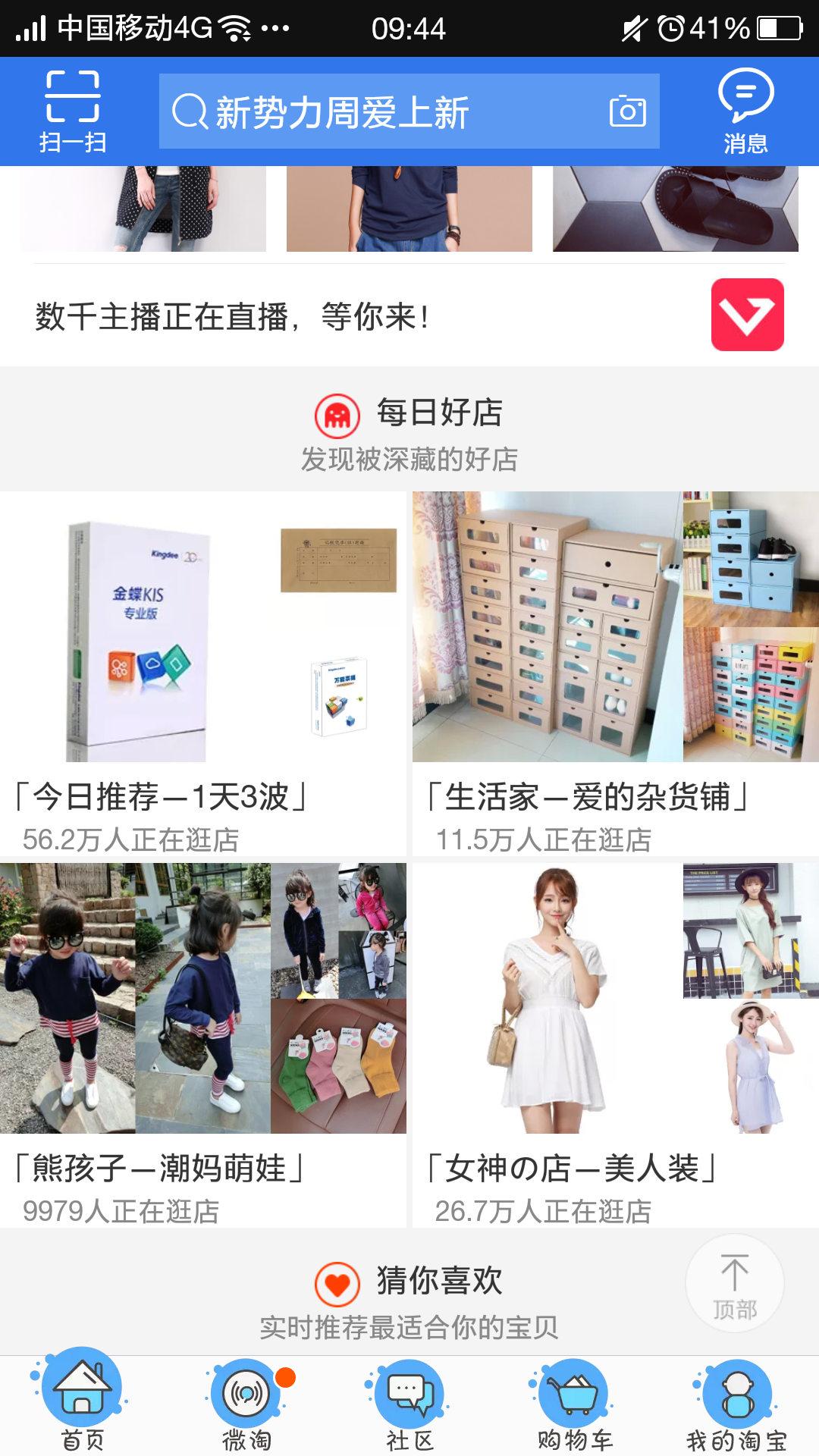Image resolution: width=819 pixels, height=1456 pixels.
Task: Open the navy shirt product image
Action: pyautogui.click(x=409, y=209)
